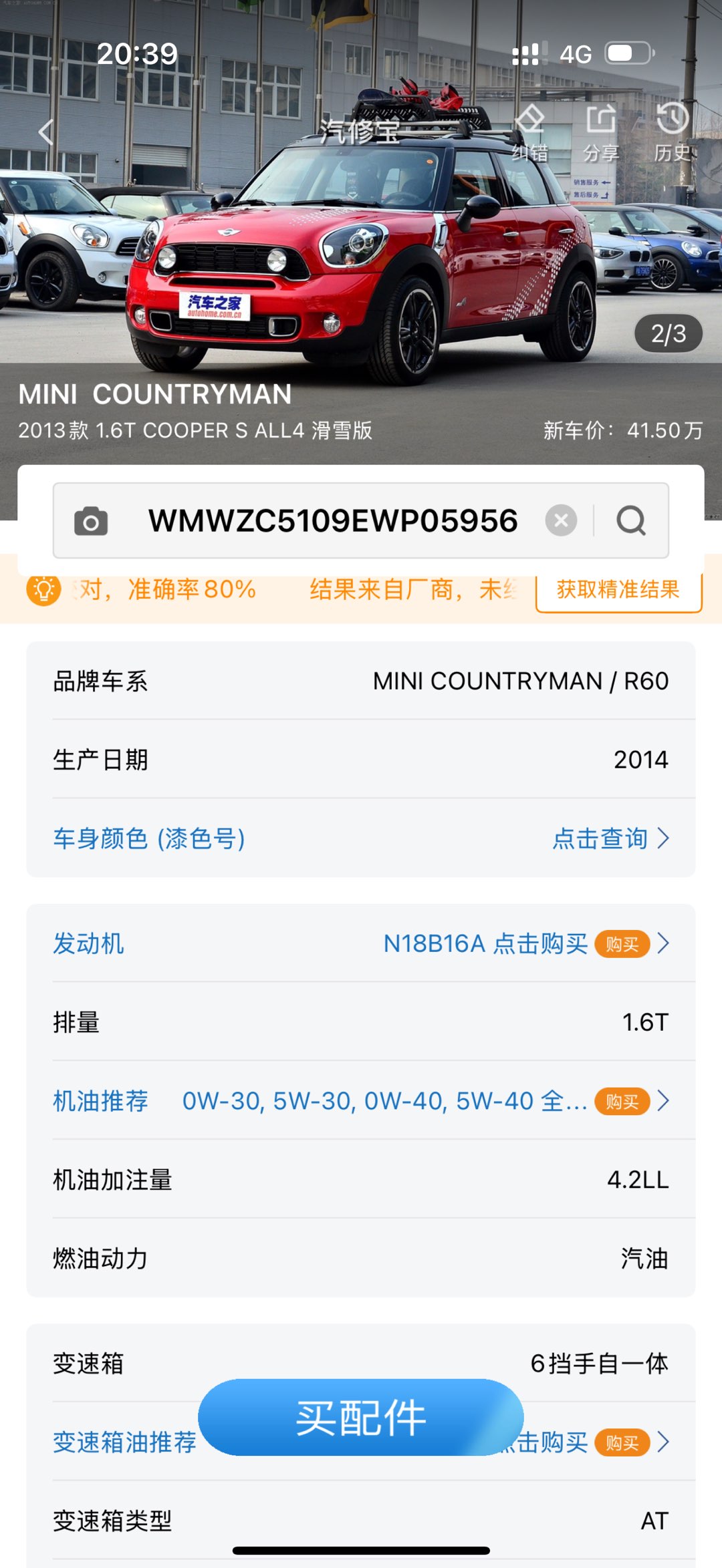
Task: Tap the blue 买配件 button
Action: pyautogui.click(x=360, y=1417)
